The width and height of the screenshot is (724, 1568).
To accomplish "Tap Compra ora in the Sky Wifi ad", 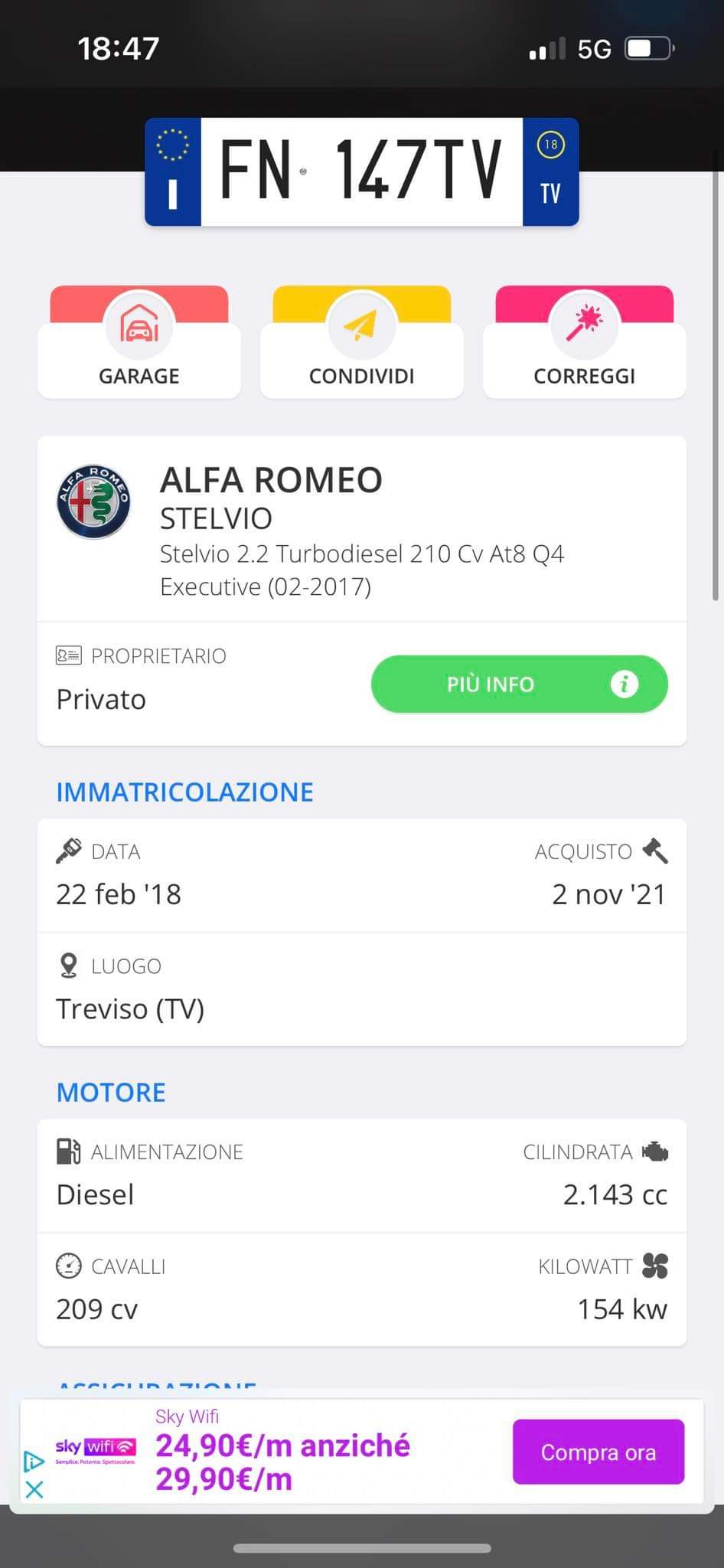I will [598, 1452].
